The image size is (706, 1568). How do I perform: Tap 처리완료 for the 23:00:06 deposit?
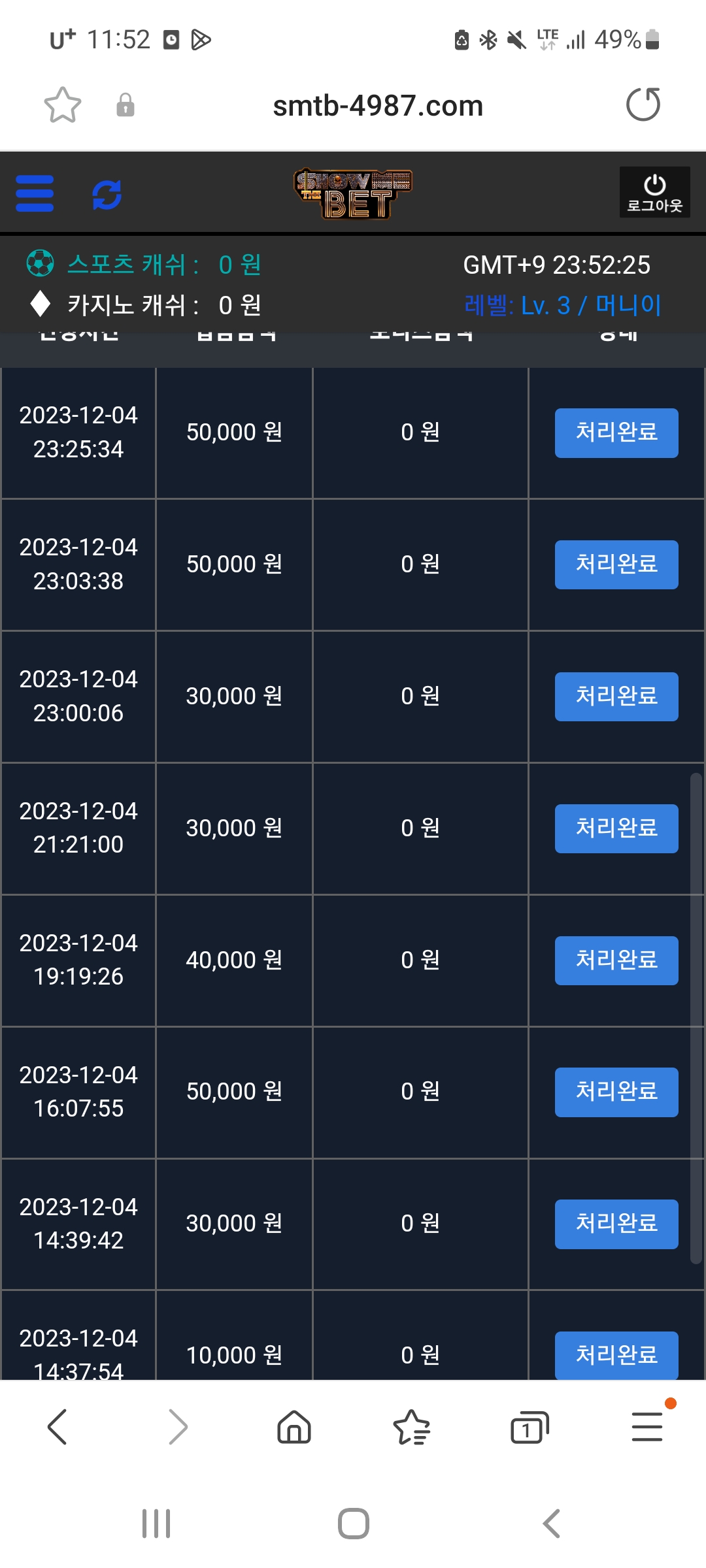pyautogui.click(x=616, y=696)
